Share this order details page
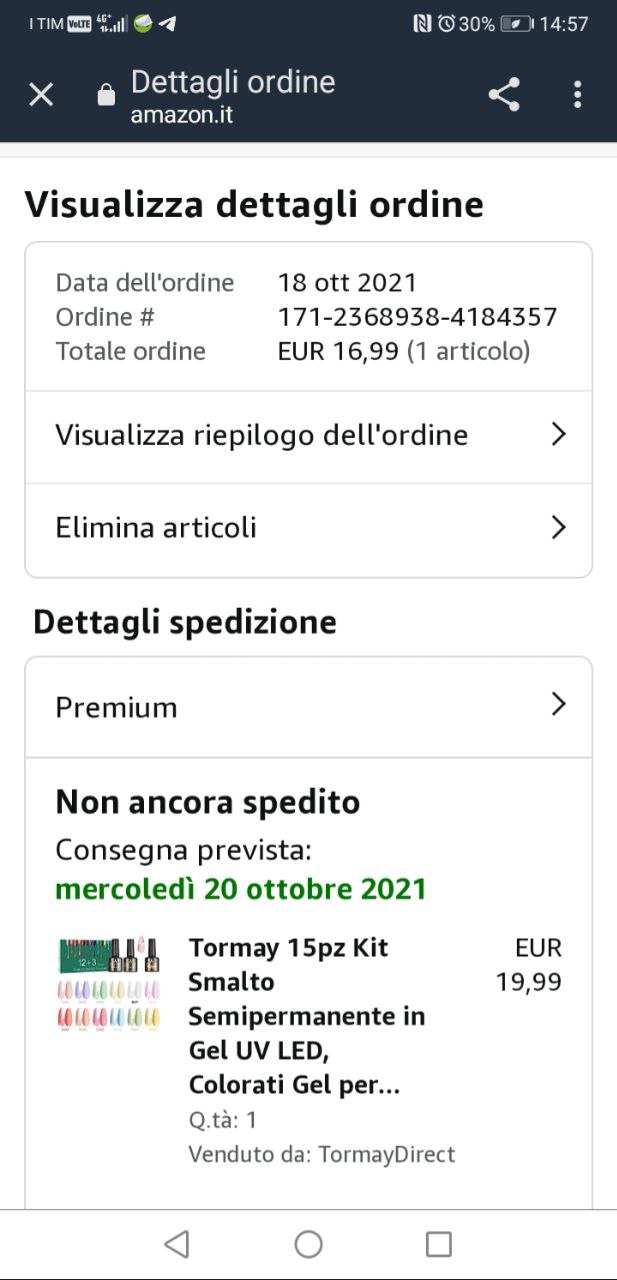The image size is (617, 1280). [504, 95]
